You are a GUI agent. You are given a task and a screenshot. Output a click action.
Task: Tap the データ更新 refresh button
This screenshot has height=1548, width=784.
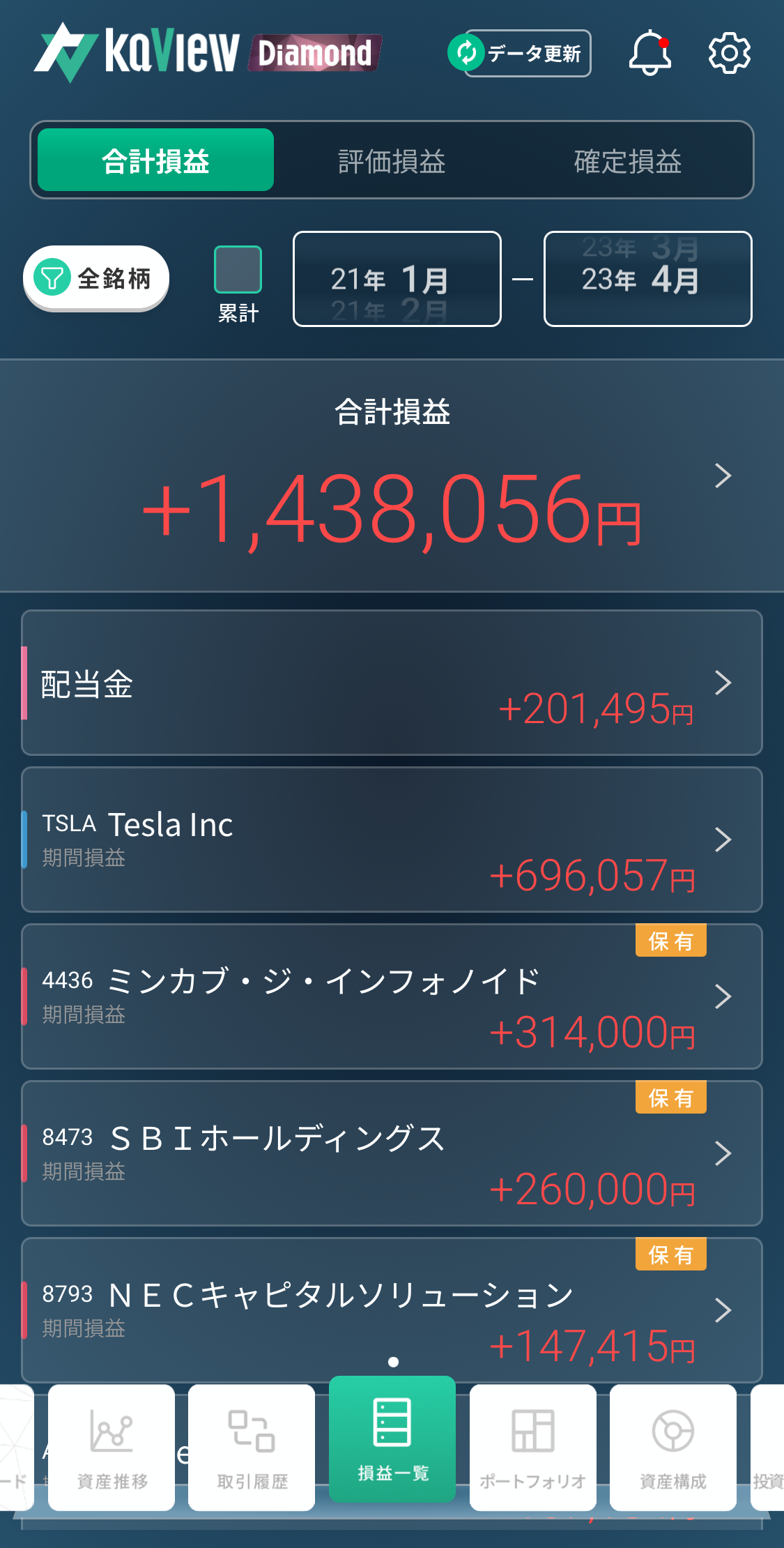point(519,53)
